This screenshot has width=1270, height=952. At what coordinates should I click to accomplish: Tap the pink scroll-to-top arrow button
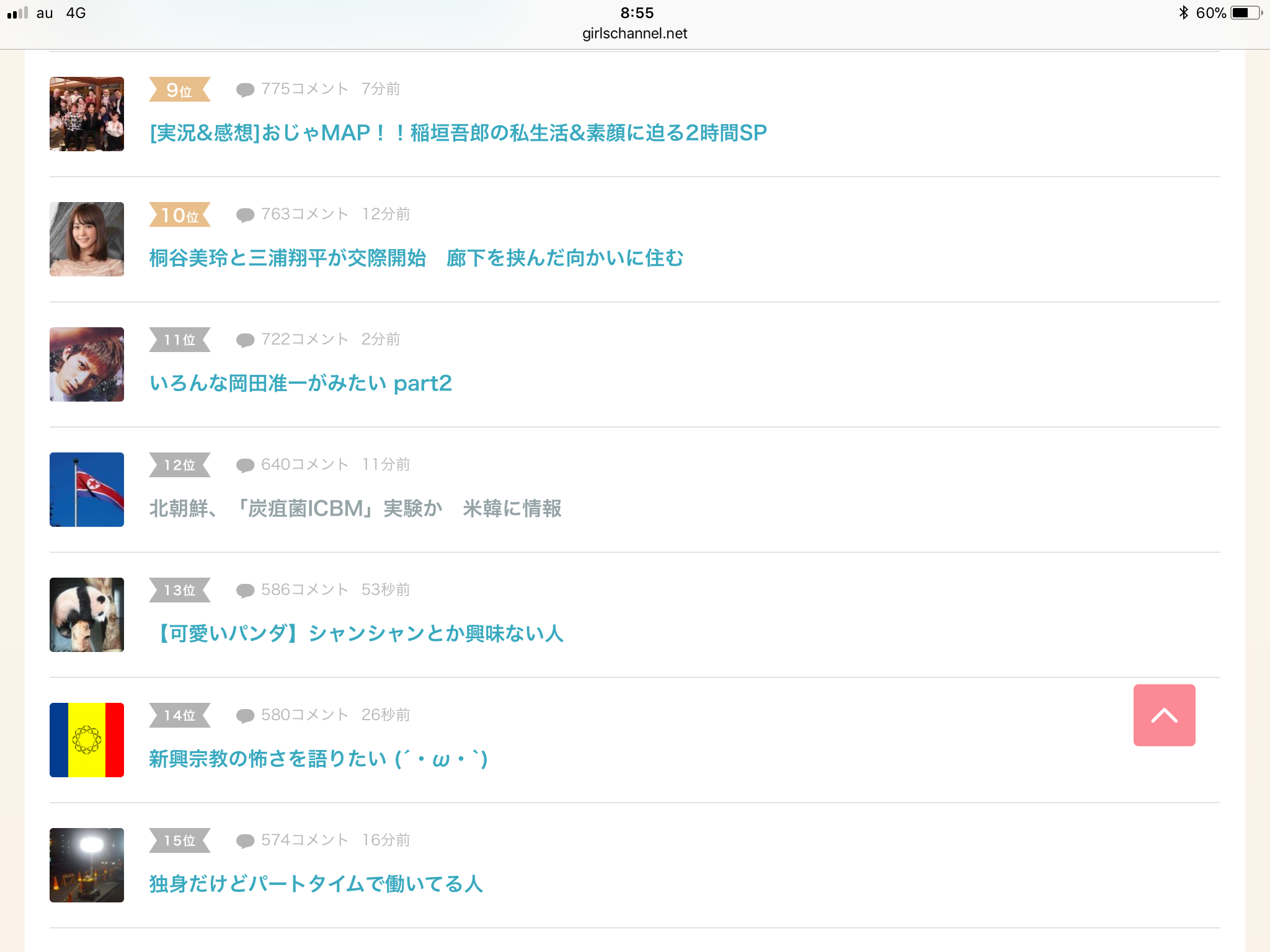1164,715
